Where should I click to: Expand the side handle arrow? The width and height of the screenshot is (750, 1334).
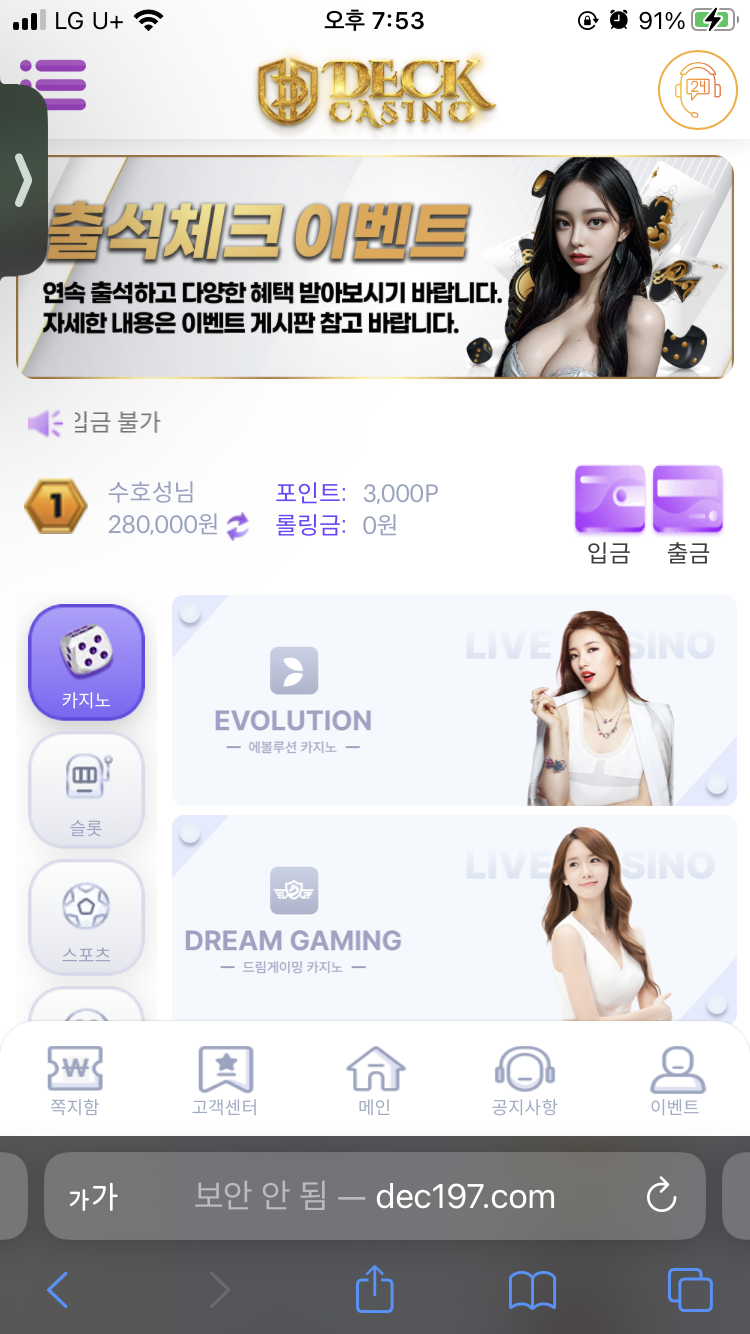23,180
